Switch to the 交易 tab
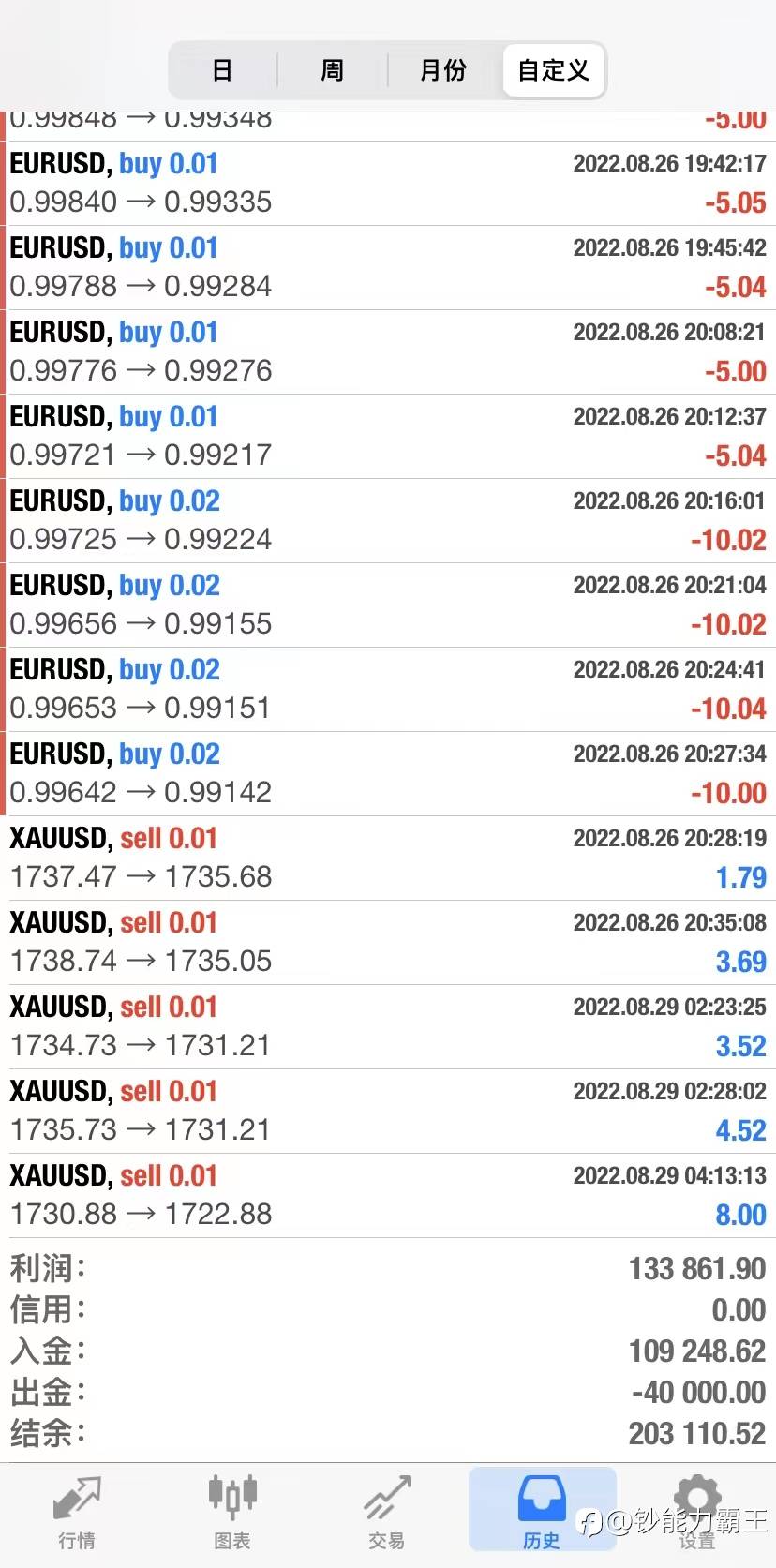 [x=386, y=1511]
